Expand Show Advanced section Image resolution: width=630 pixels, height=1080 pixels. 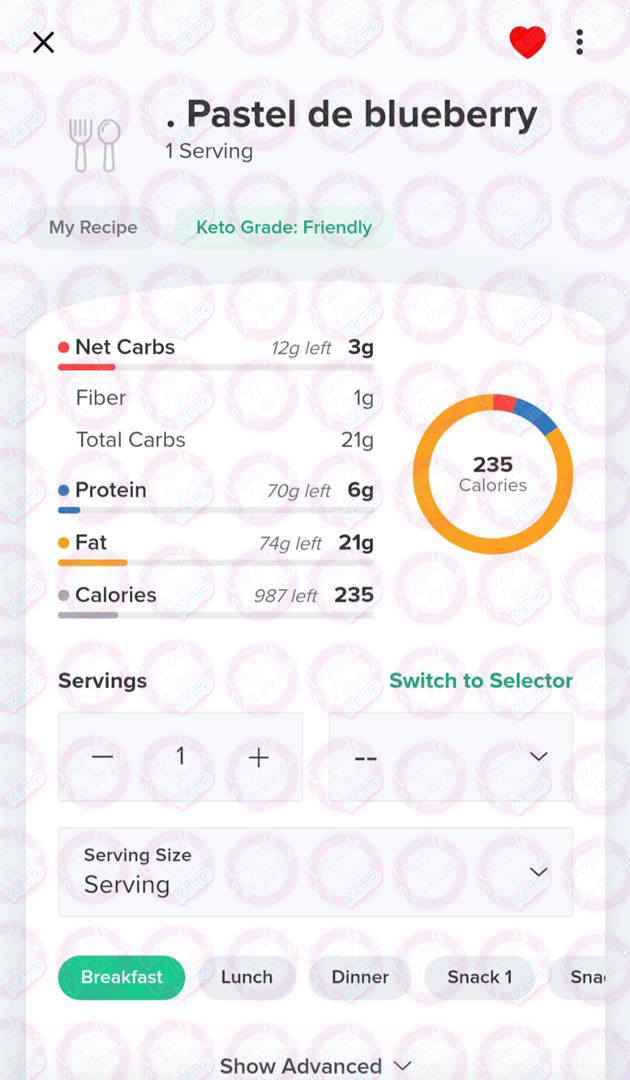(315, 1066)
